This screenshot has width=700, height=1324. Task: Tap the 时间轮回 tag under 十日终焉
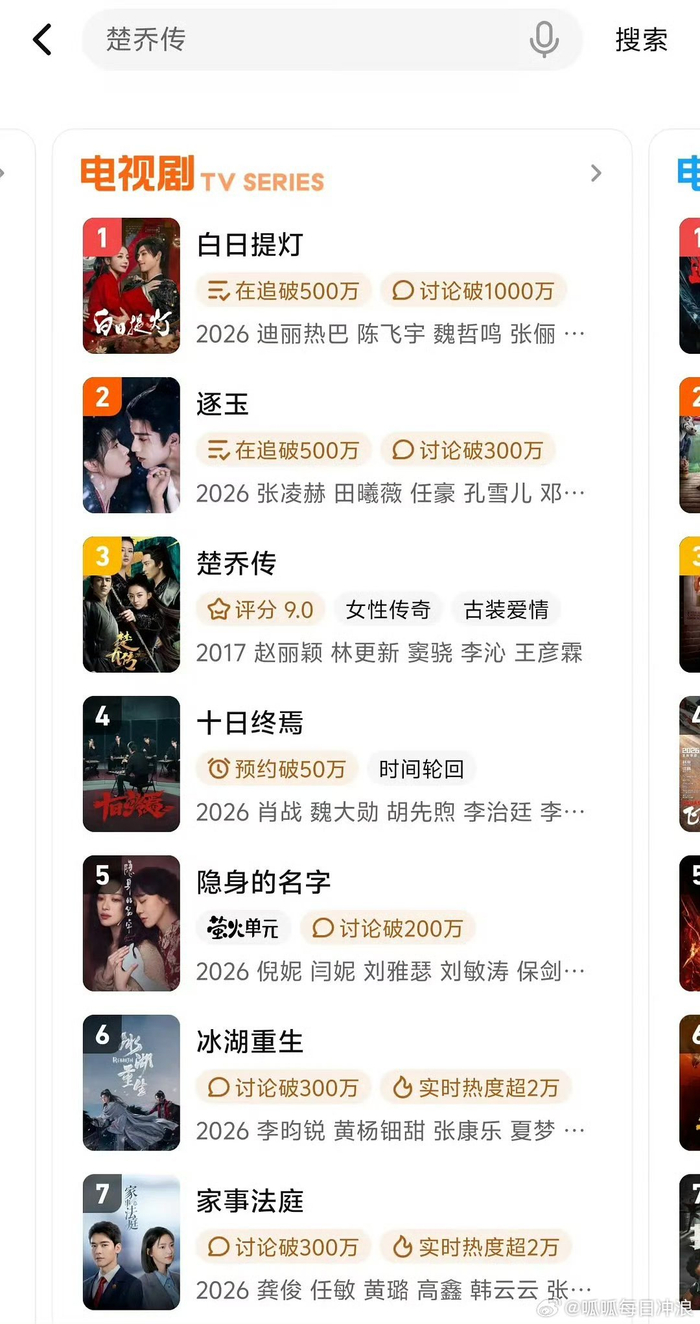[x=421, y=769]
